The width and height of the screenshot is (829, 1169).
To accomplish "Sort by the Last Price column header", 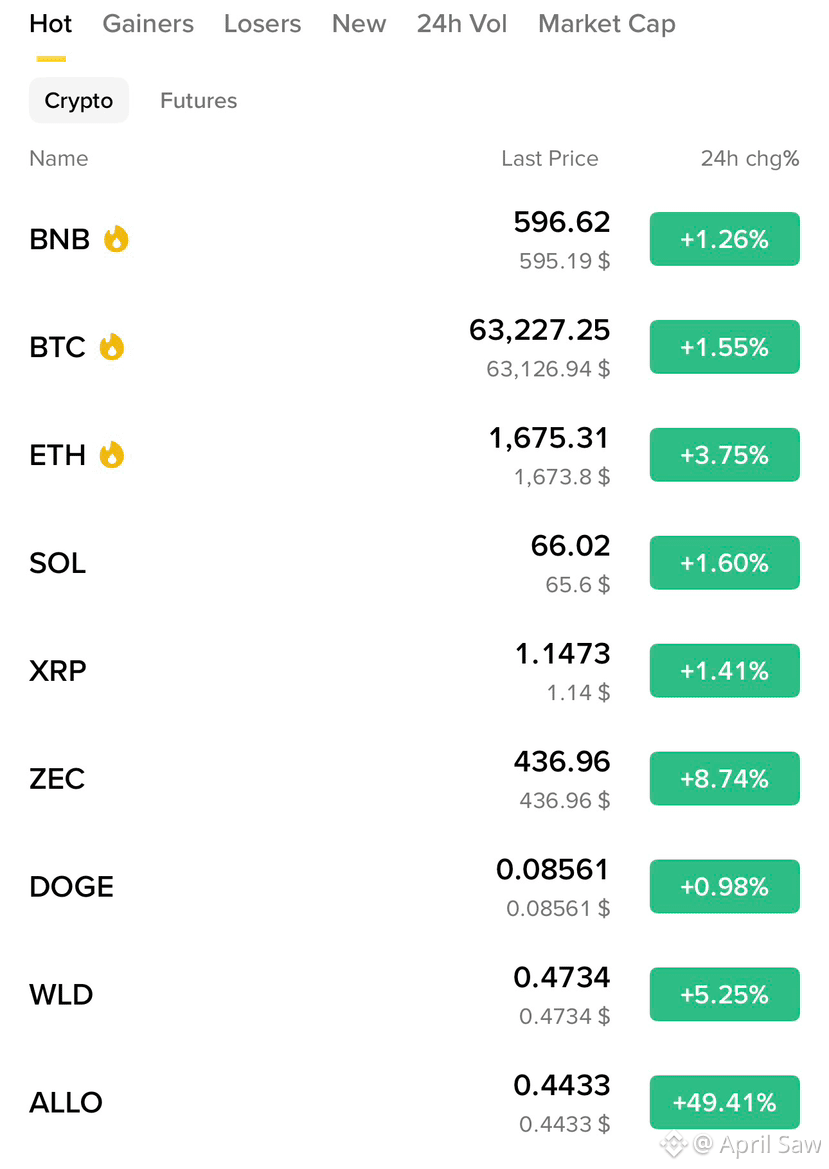I will (x=549, y=159).
